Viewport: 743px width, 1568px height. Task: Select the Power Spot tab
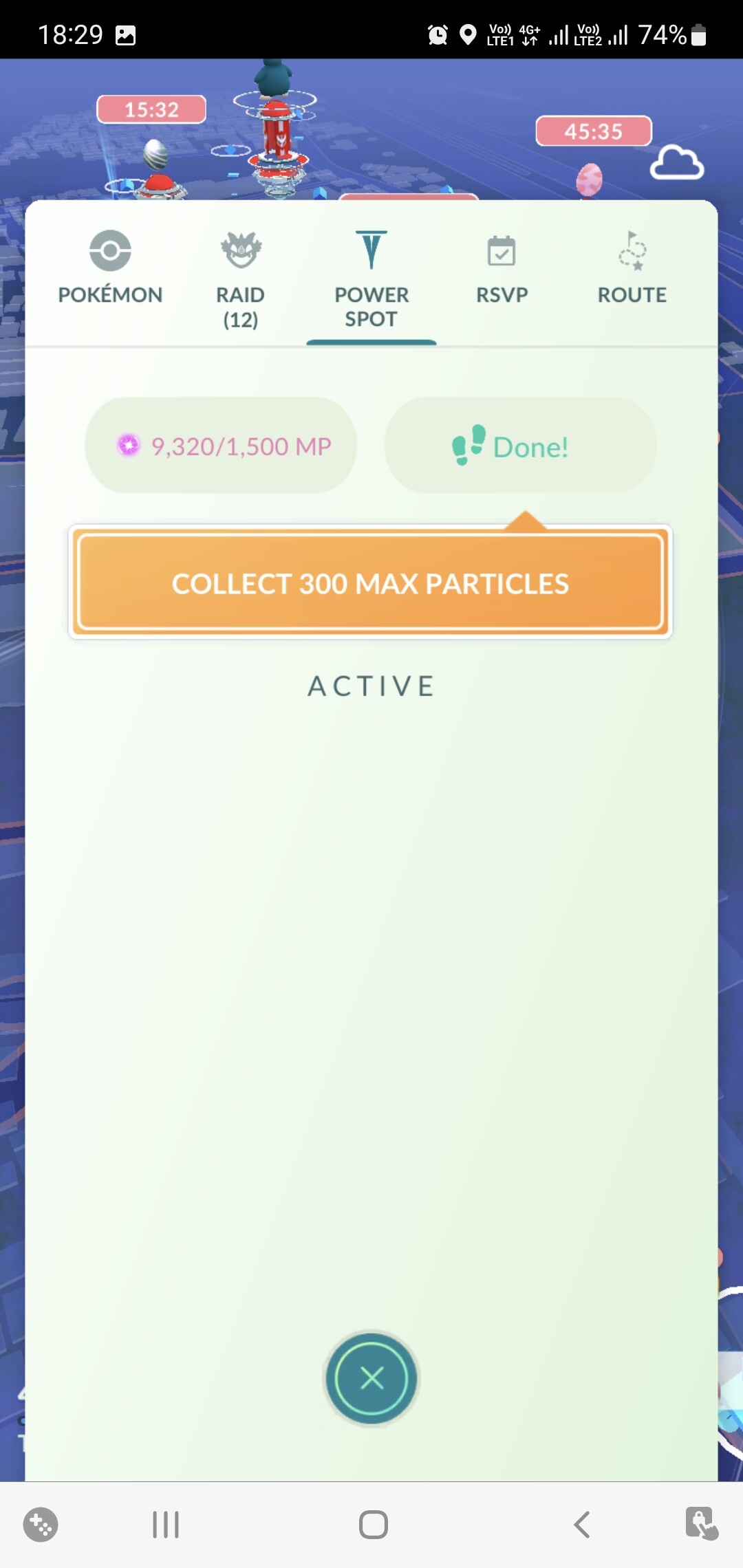coord(371,280)
